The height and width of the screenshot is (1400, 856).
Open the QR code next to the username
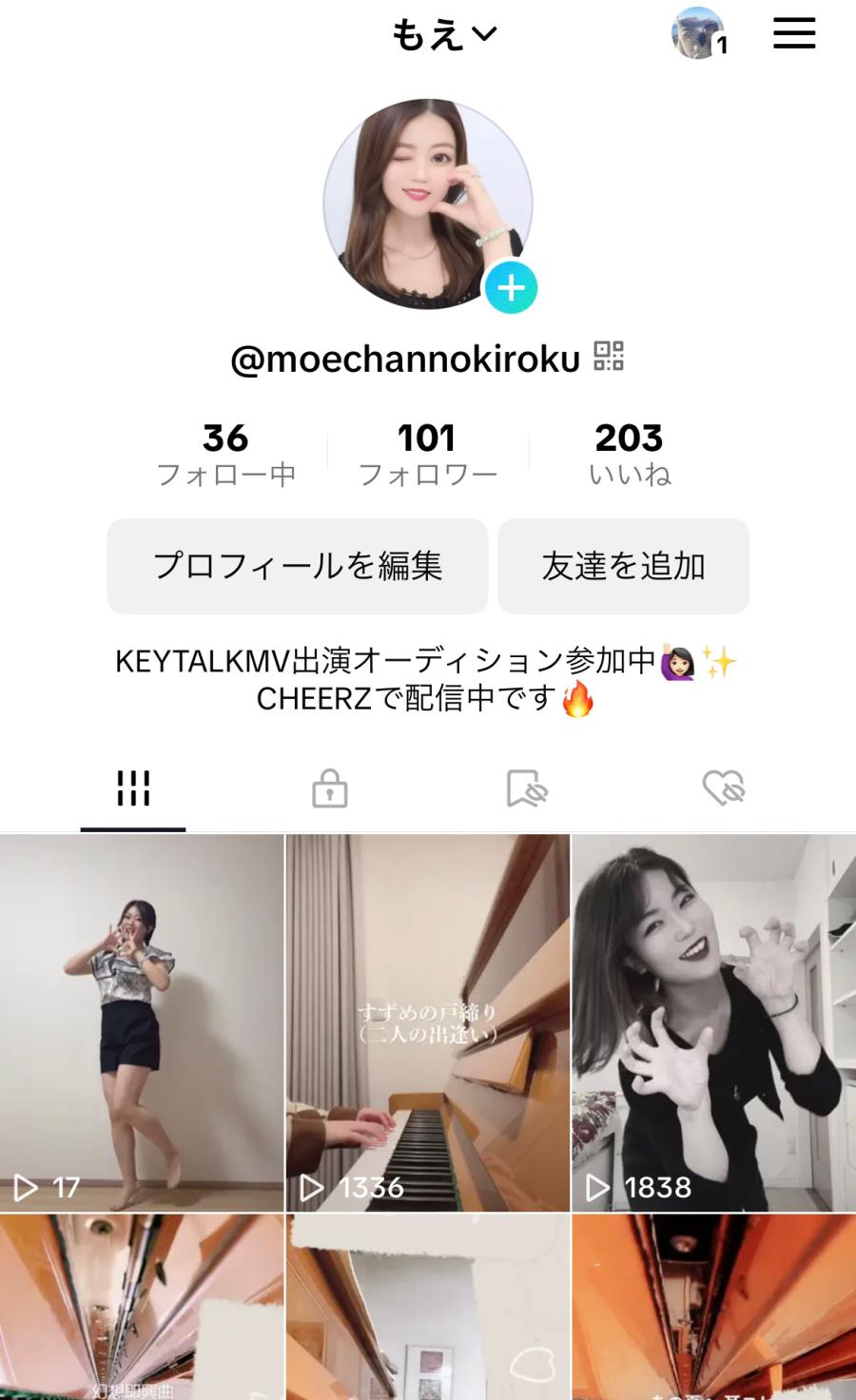(609, 357)
